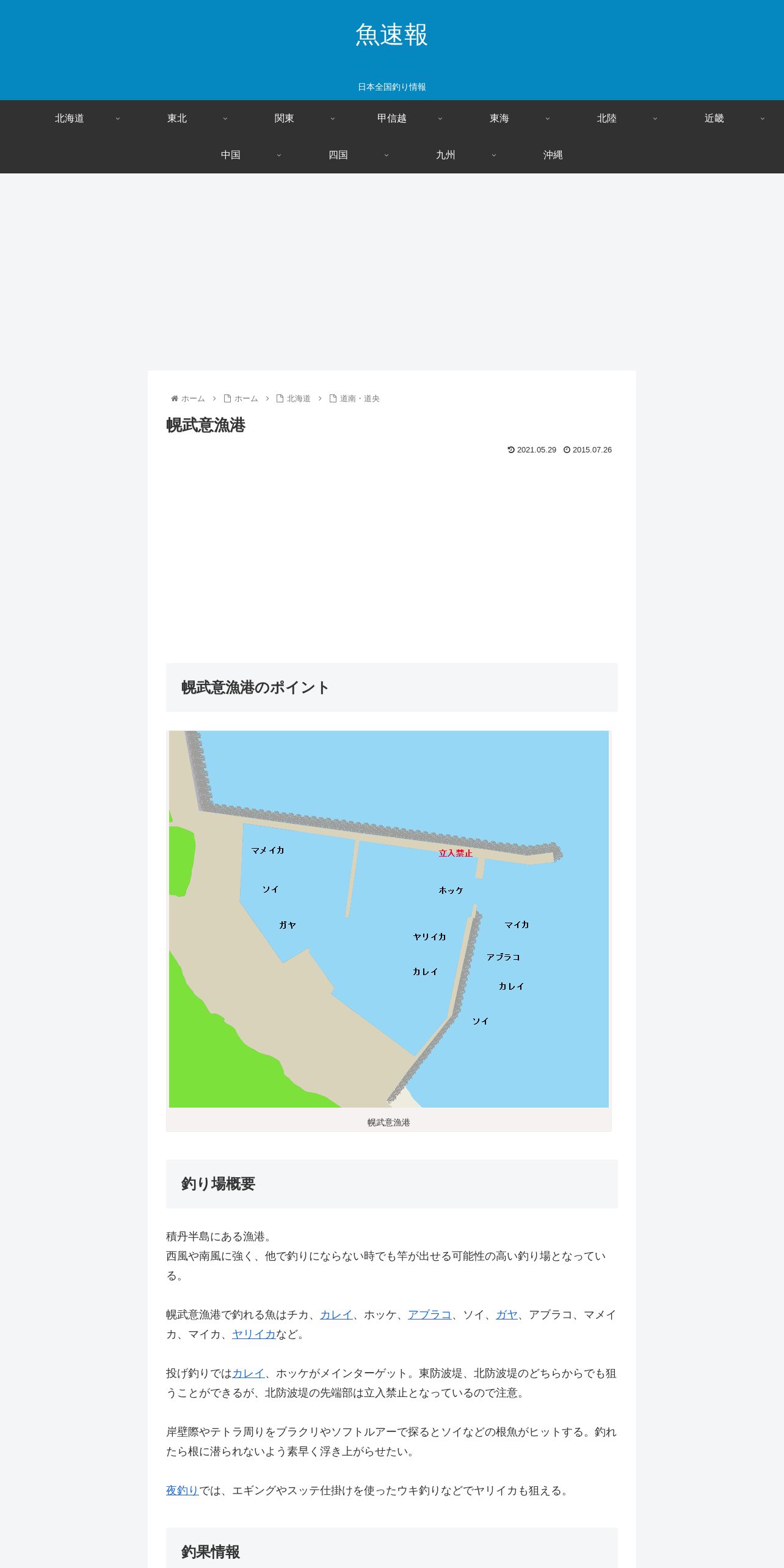This screenshot has height=1568, width=784.
Task: Expand the 北陸 region menu
Action: 624,118
